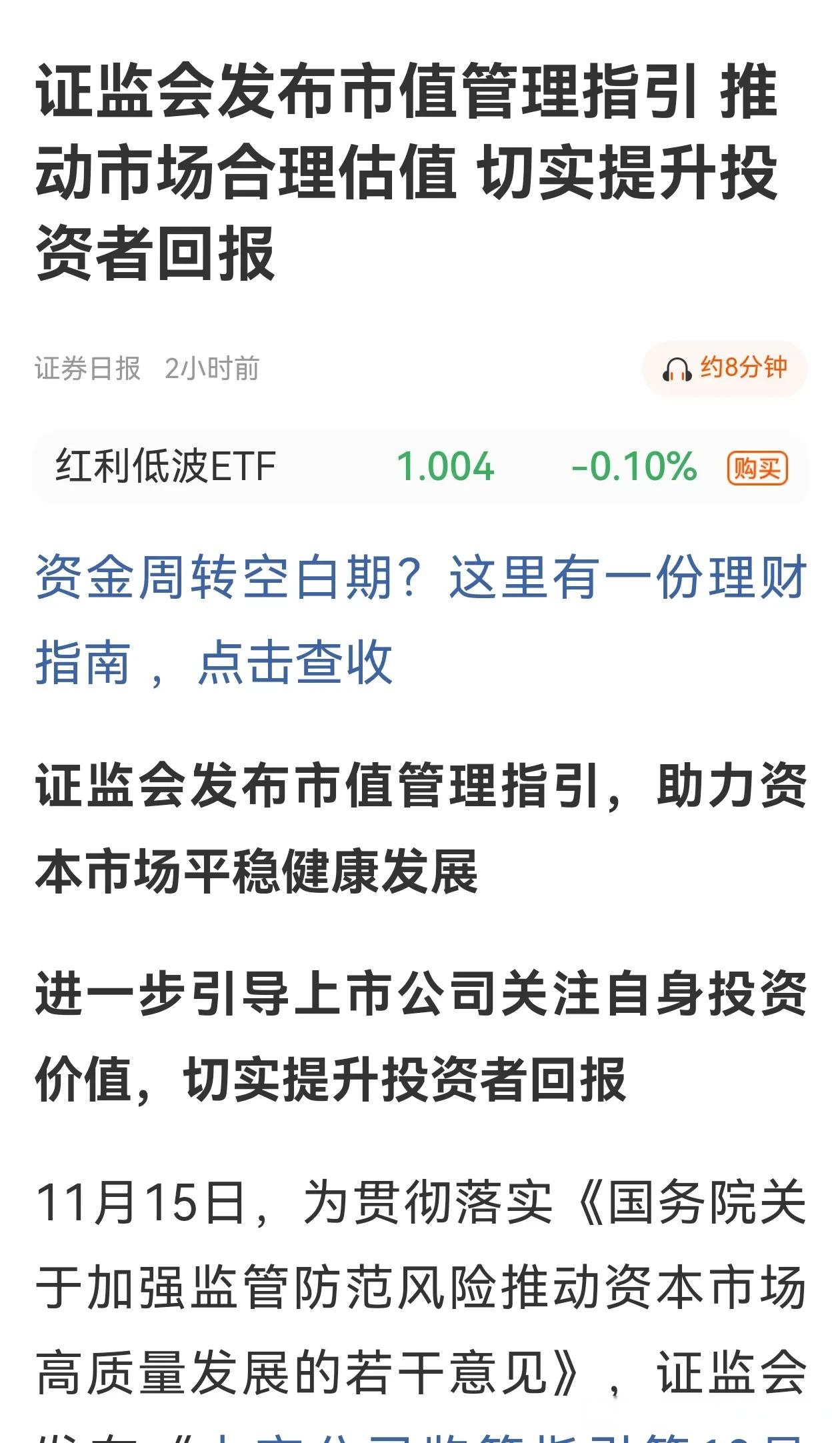Play the 约8分钟 audio version
This screenshot has height=1443, width=840.
725,368
